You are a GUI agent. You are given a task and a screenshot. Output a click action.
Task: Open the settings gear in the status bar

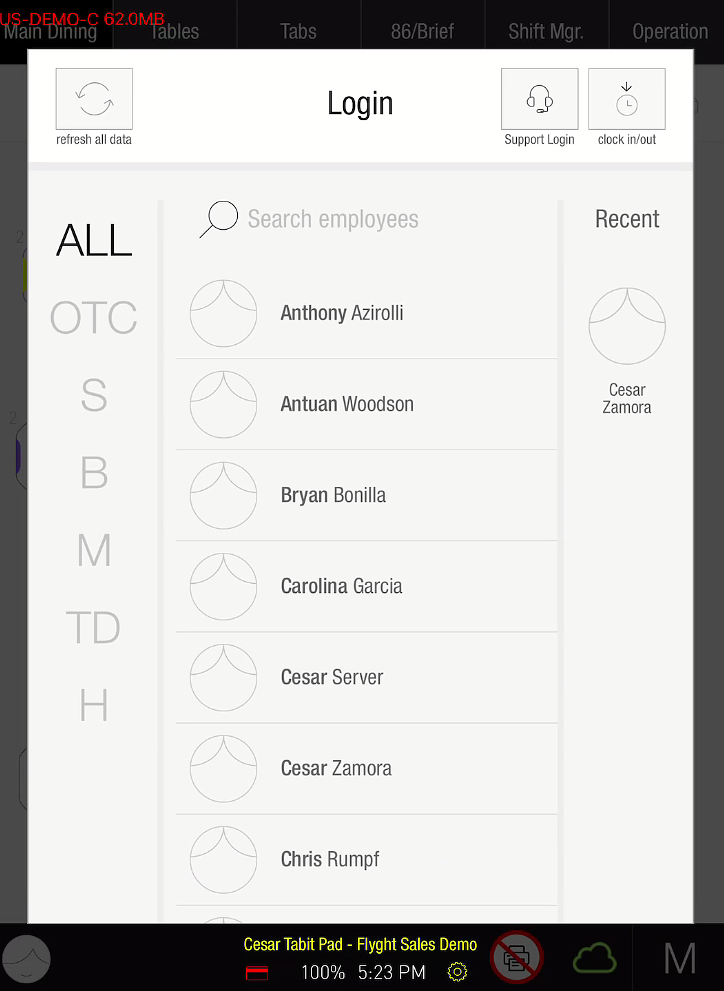pyautogui.click(x=457, y=972)
